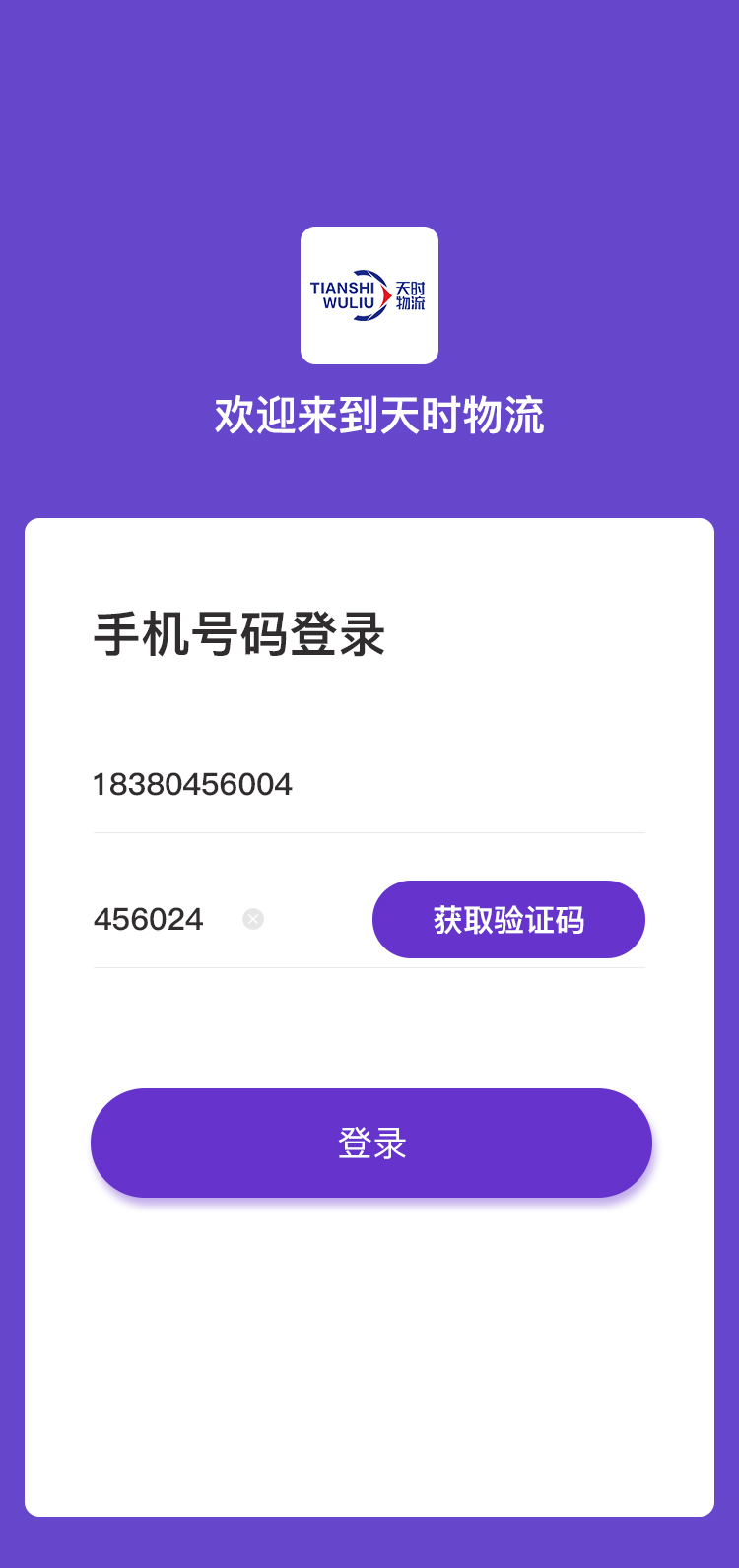Log in with the 登录 button
This screenshot has width=739, height=1568.
click(371, 1143)
